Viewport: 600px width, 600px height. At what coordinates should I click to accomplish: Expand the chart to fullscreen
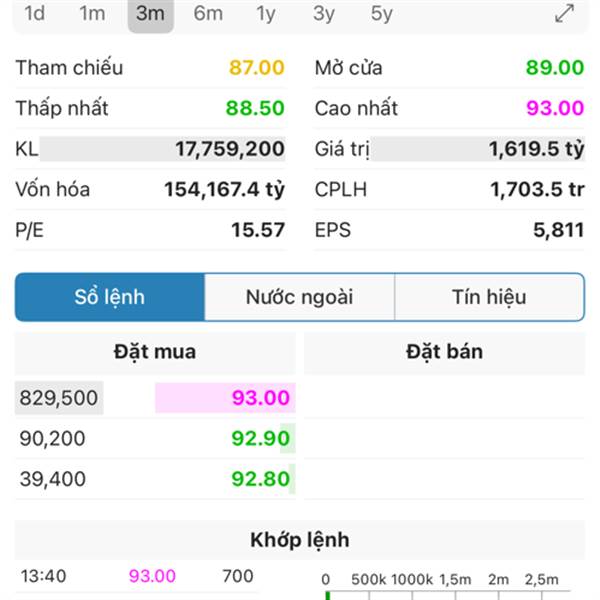(x=565, y=14)
